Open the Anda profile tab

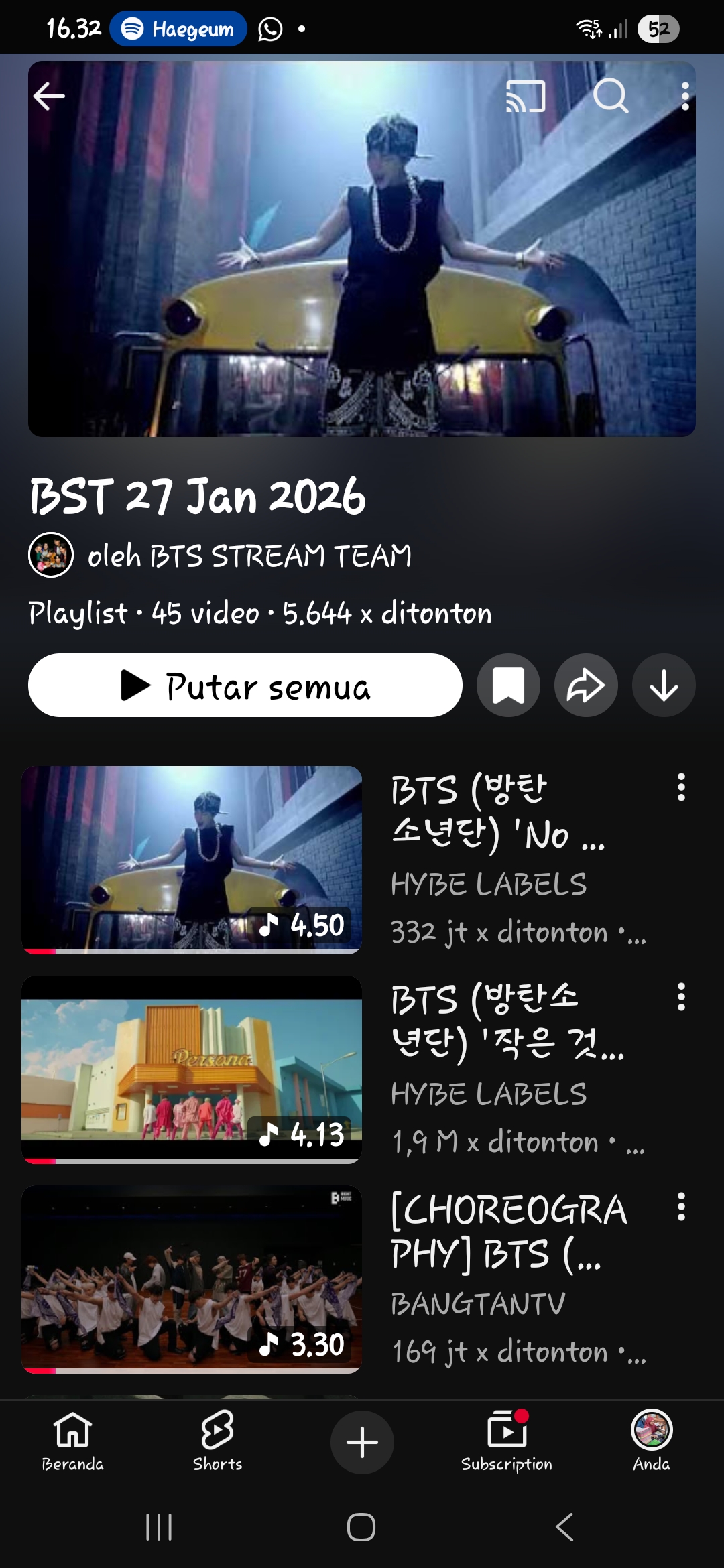click(652, 1441)
